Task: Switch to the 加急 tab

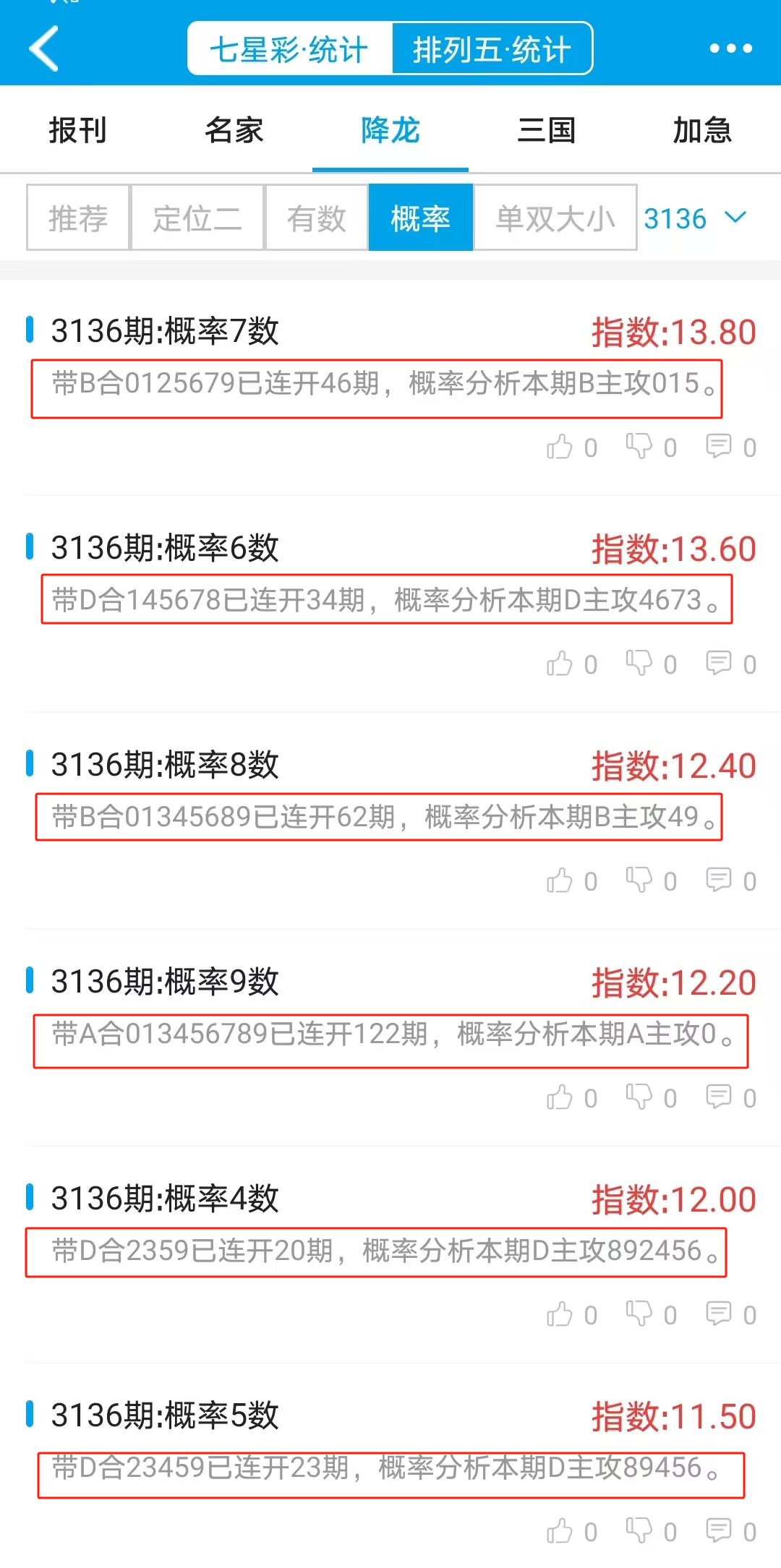Action: point(702,130)
